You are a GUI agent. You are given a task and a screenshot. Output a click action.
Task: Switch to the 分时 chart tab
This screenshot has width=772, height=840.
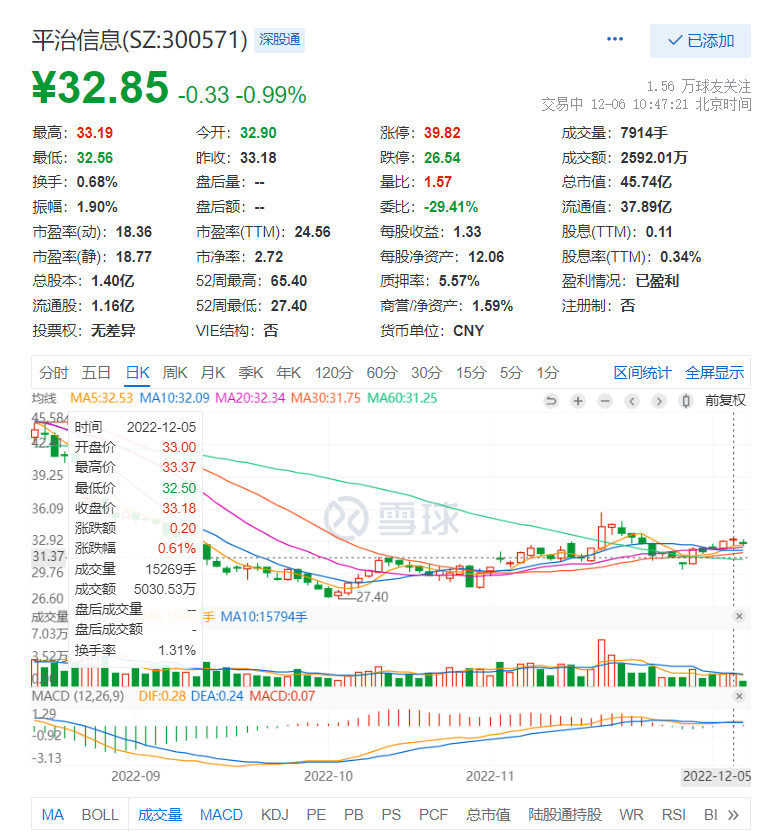54,373
